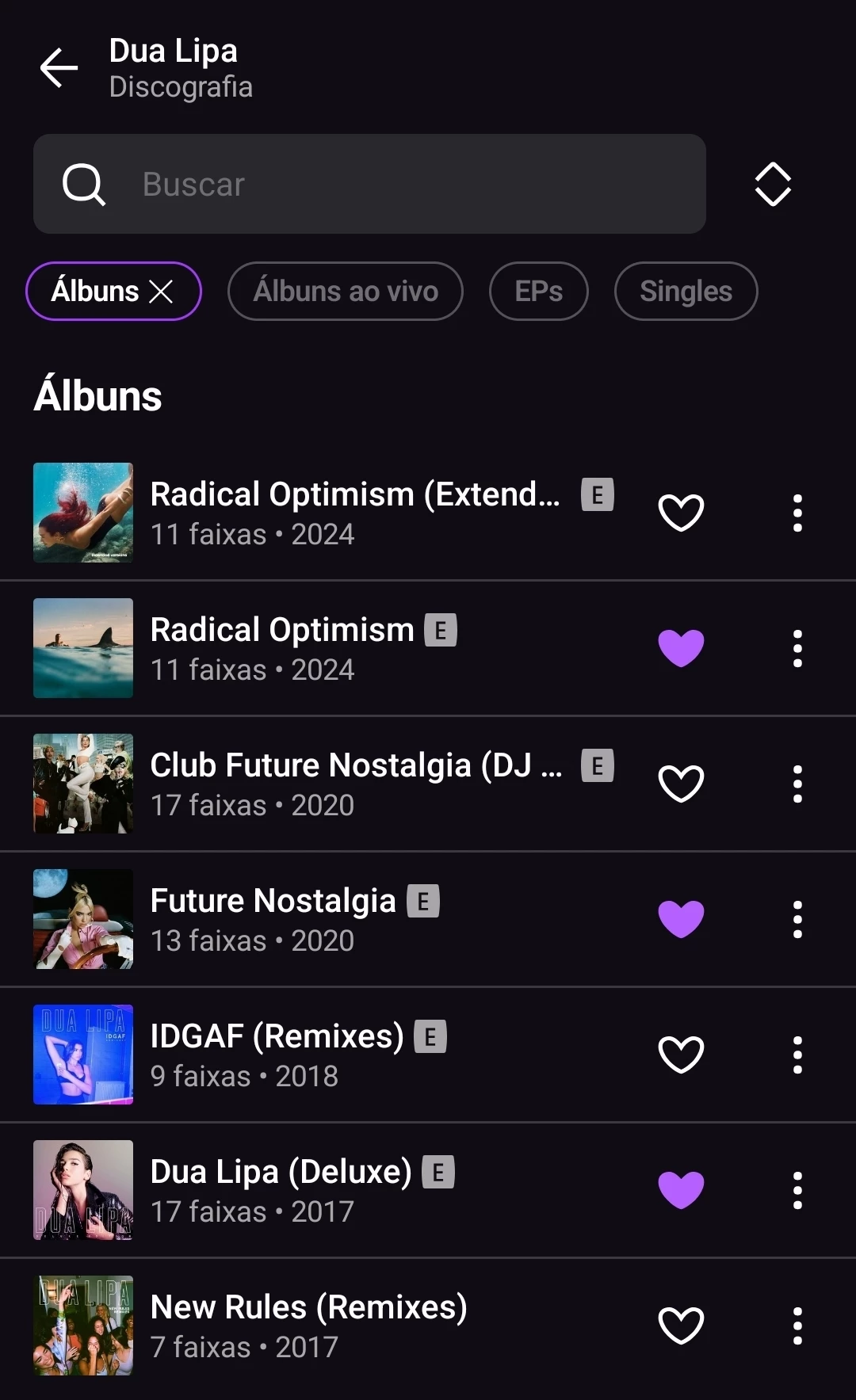Remove the Álbuns filter chip
Screen dimensions: 856x1400
pyautogui.click(x=161, y=292)
